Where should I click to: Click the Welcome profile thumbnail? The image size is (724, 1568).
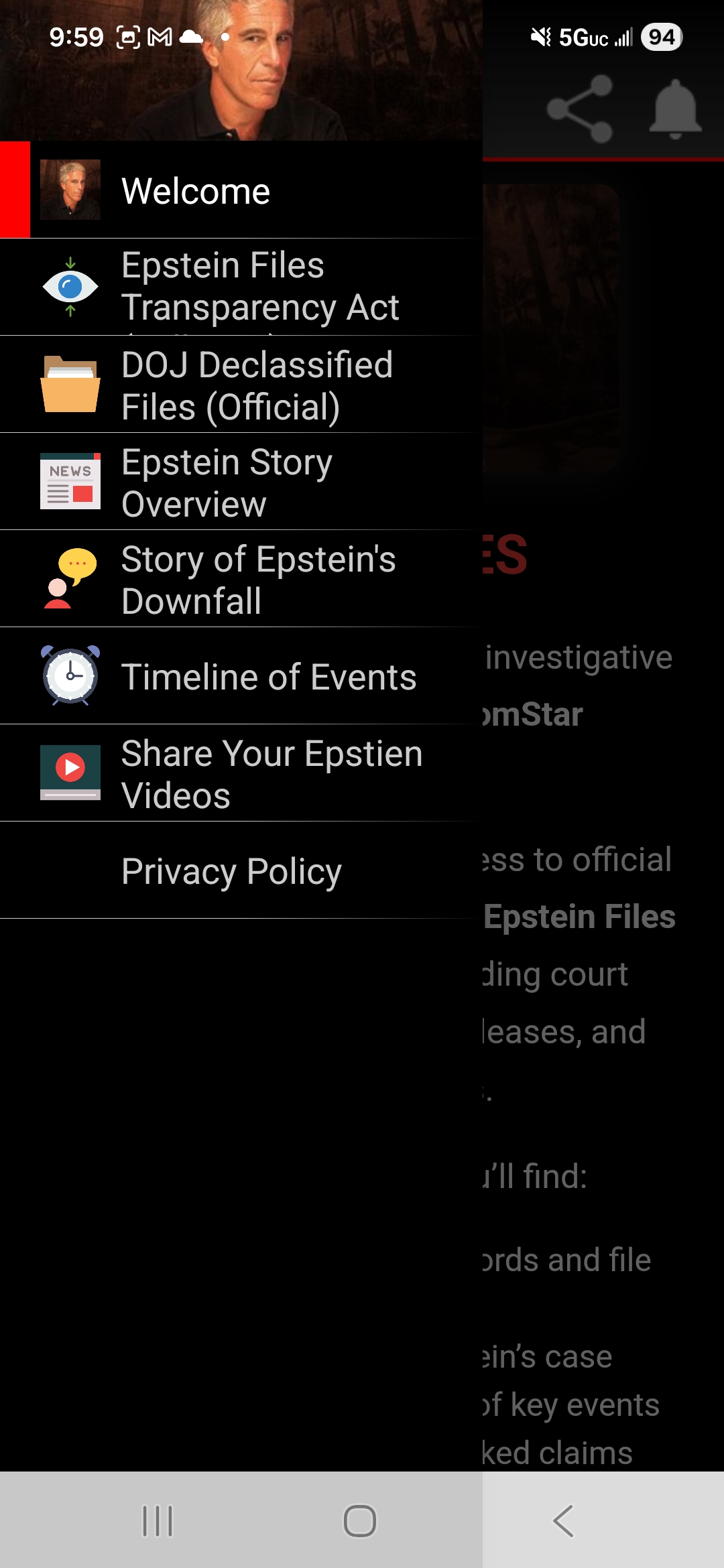click(70, 190)
